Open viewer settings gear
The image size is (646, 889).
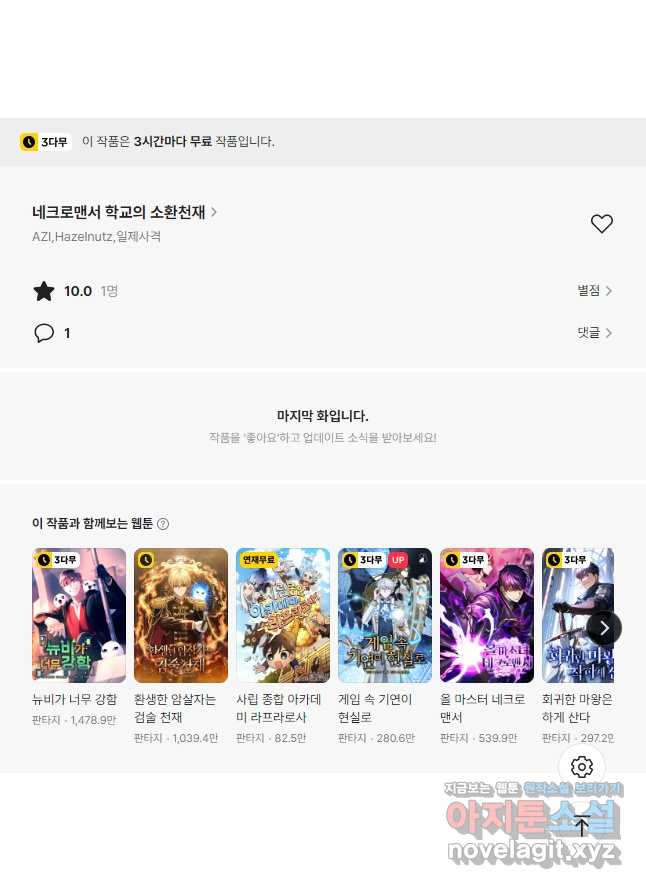[x=582, y=767]
